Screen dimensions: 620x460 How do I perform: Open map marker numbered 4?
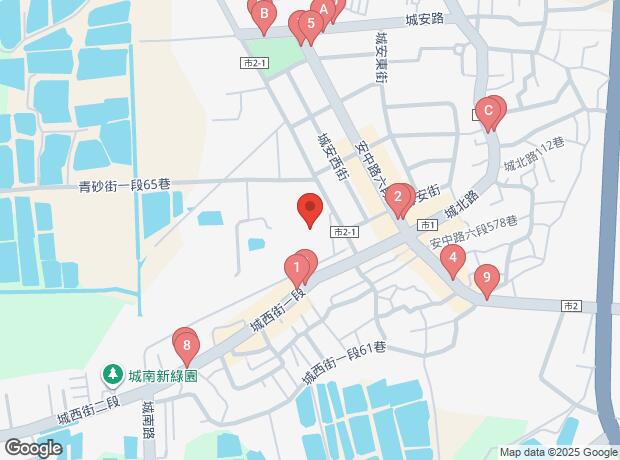coord(453,260)
